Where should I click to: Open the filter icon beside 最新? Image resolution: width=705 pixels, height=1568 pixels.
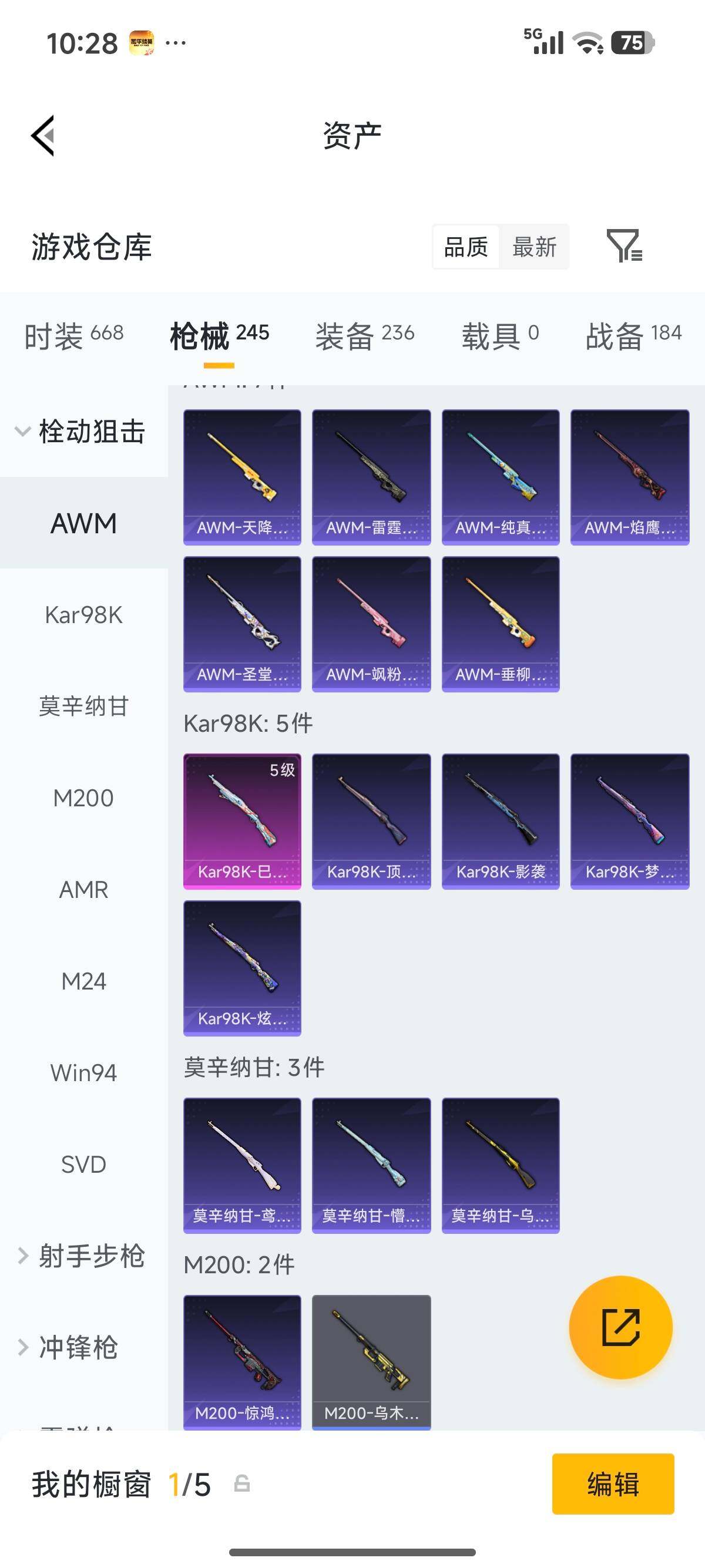click(625, 246)
